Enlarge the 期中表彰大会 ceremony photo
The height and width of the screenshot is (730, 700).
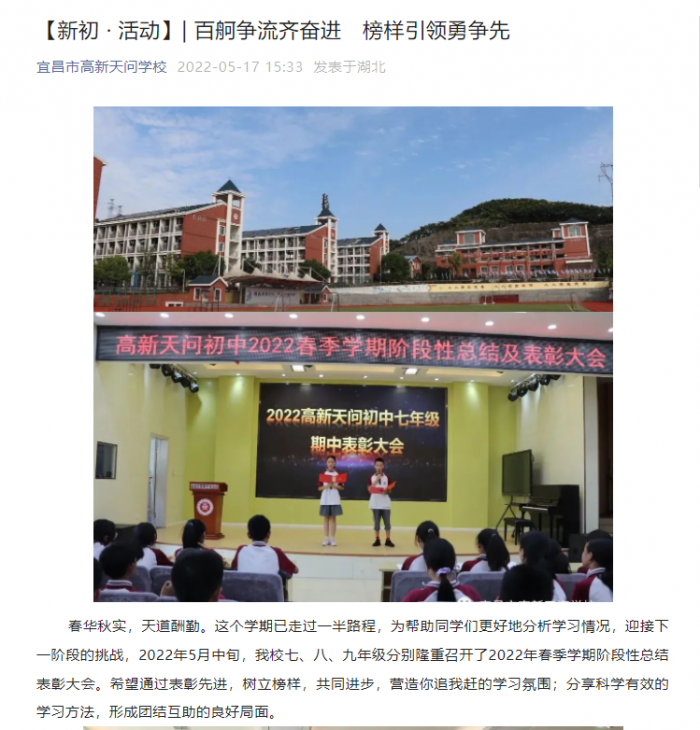click(x=352, y=456)
